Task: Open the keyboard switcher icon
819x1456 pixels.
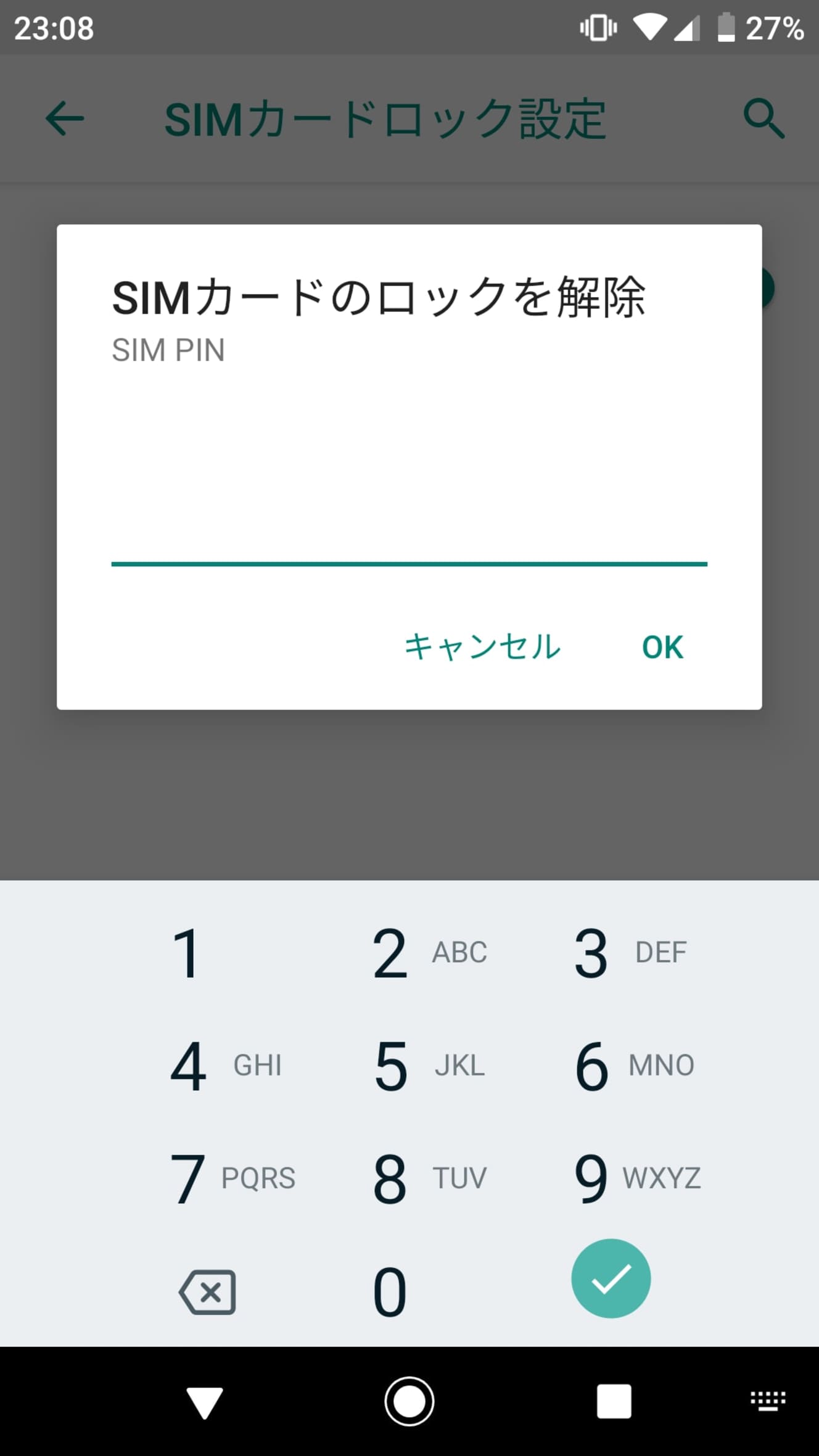Action: [x=768, y=1401]
